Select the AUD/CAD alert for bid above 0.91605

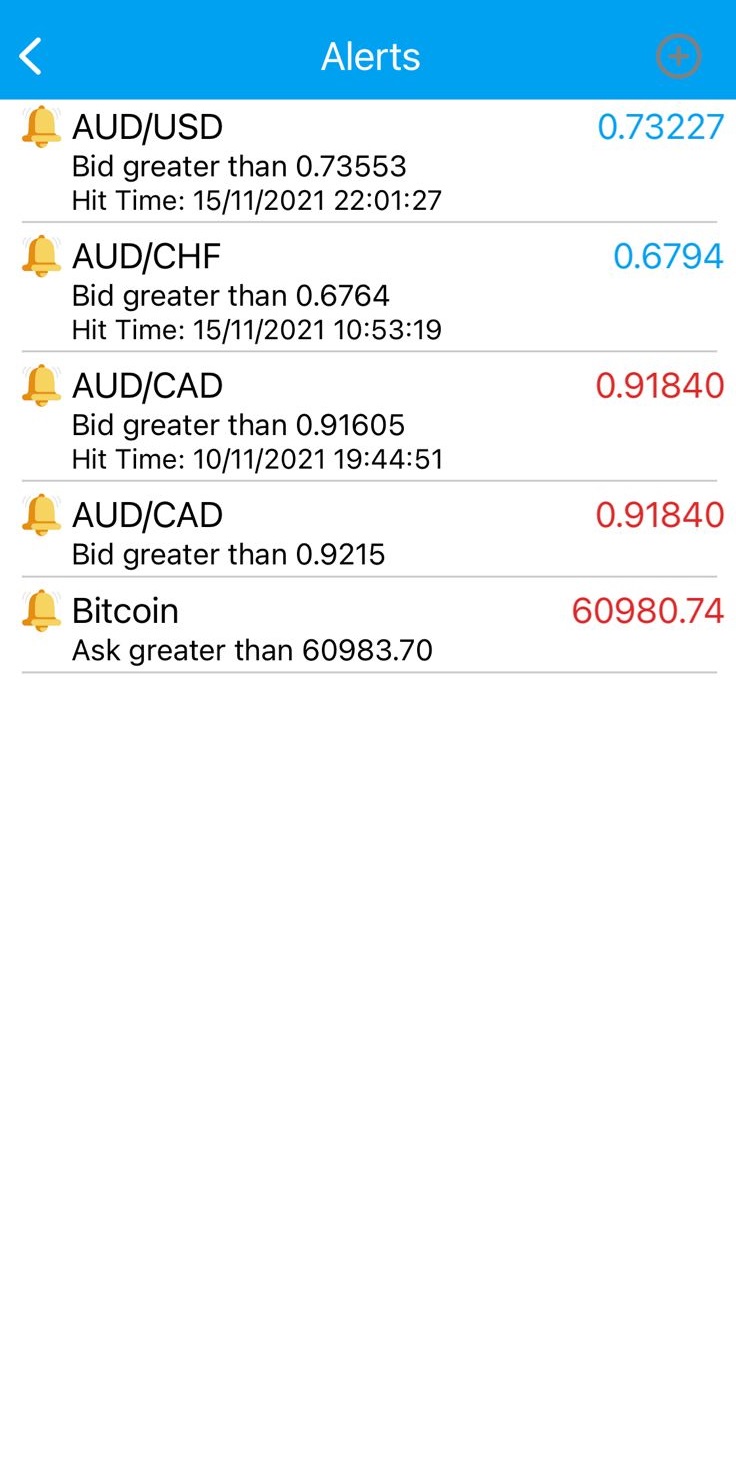[368, 417]
